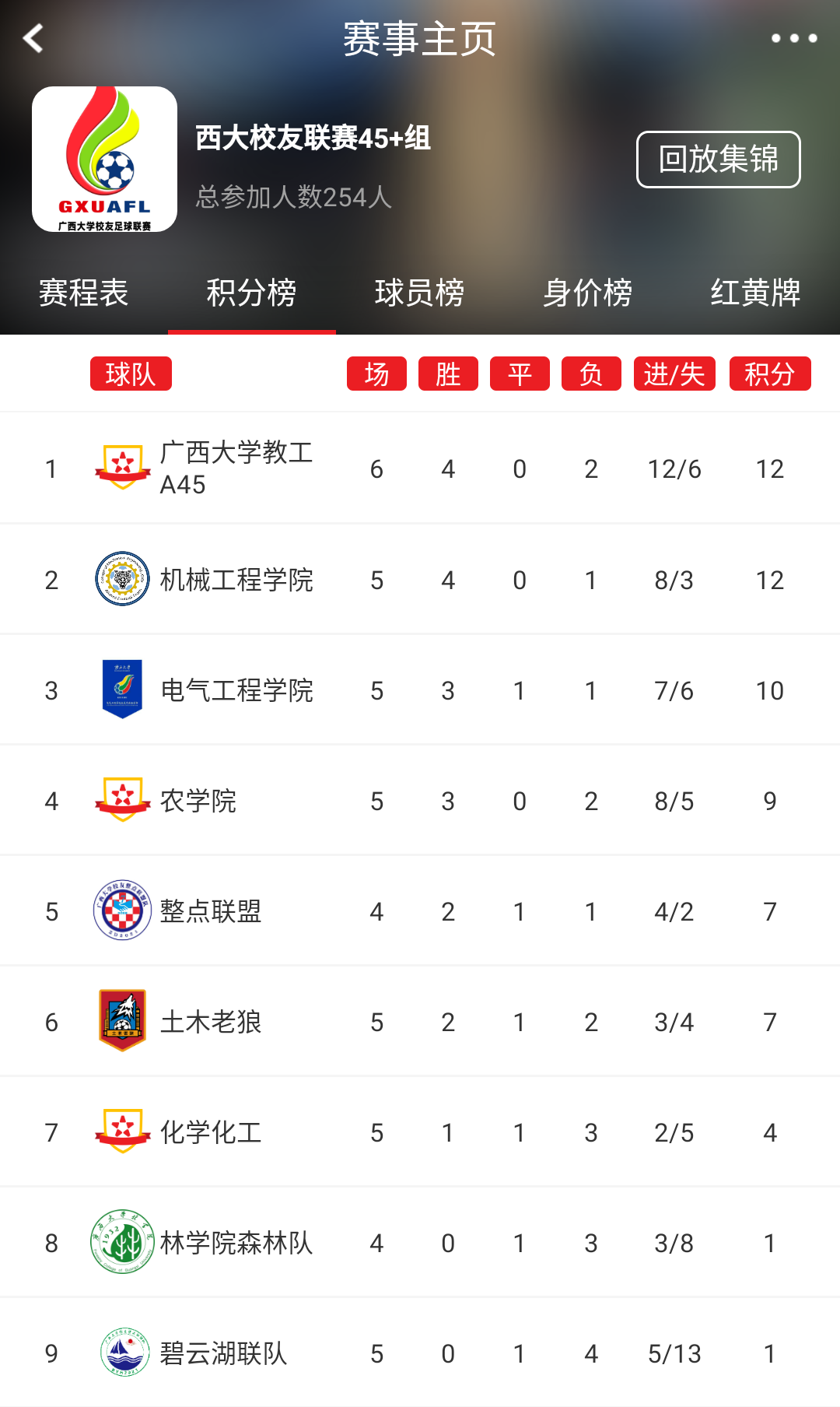The width and height of the screenshot is (840, 1407).
Task: Switch to the 球员榜 tab
Action: pyautogui.click(x=419, y=293)
